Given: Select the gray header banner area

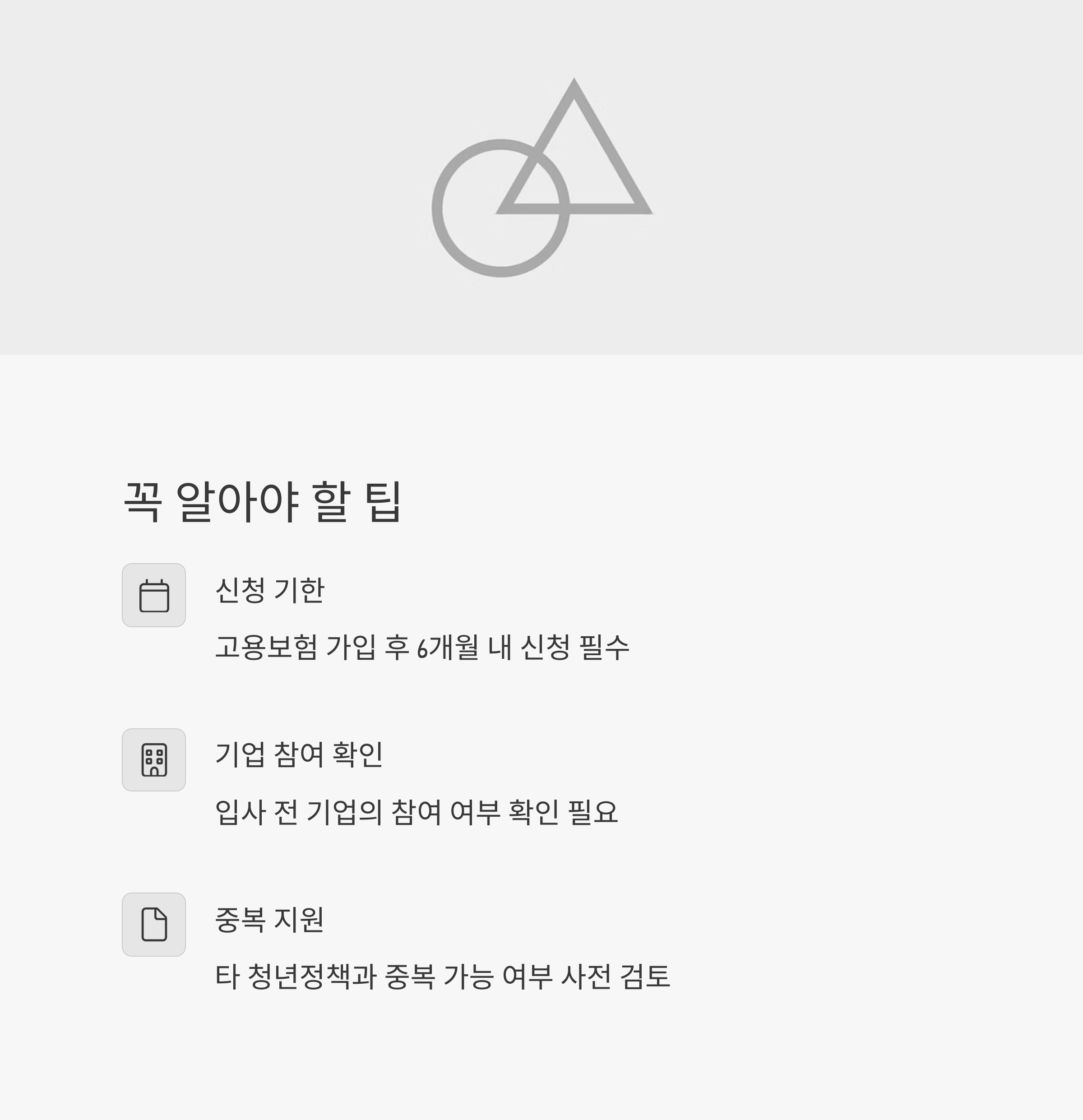Looking at the screenshot, I should coord(542,177).
